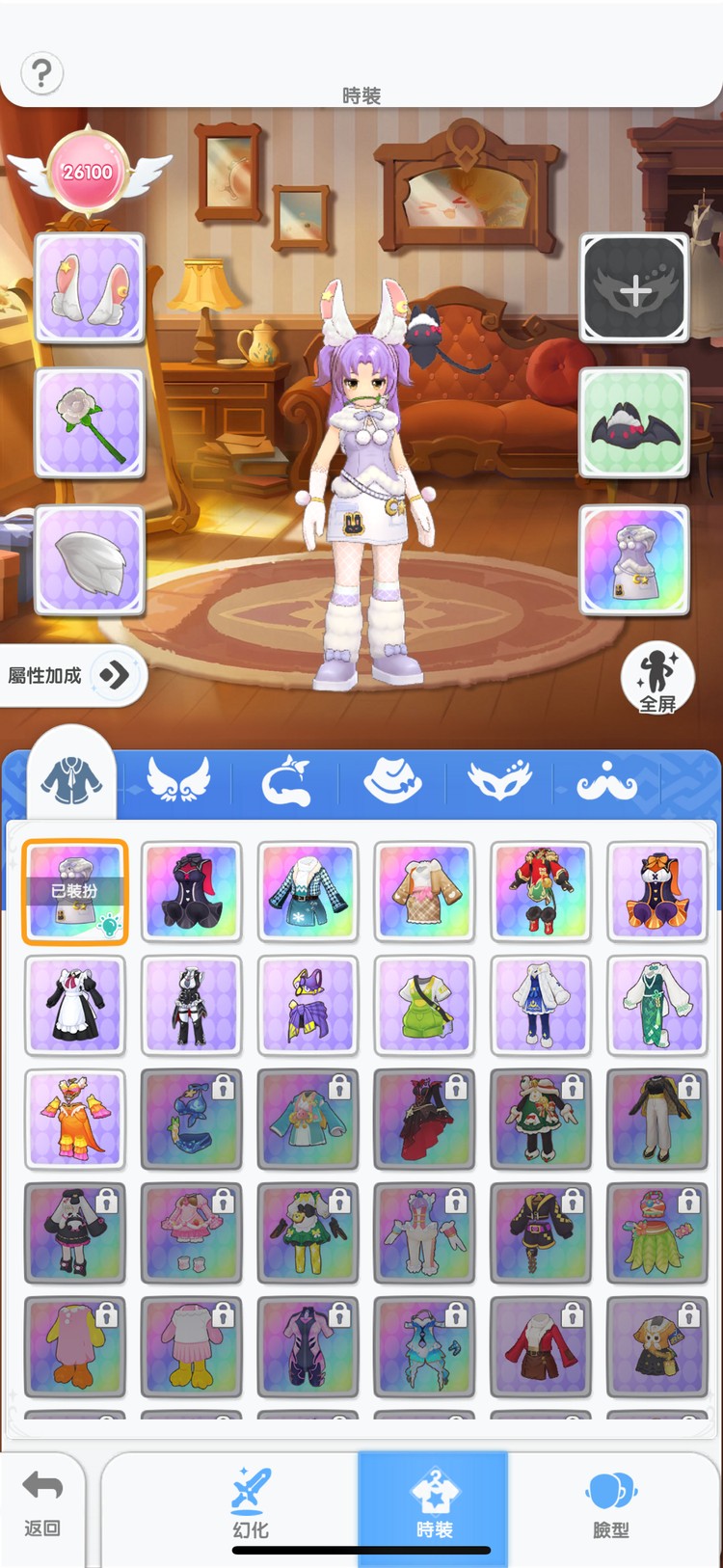Expand the 屬性加成 attribute bonus panel

(115, 675)
